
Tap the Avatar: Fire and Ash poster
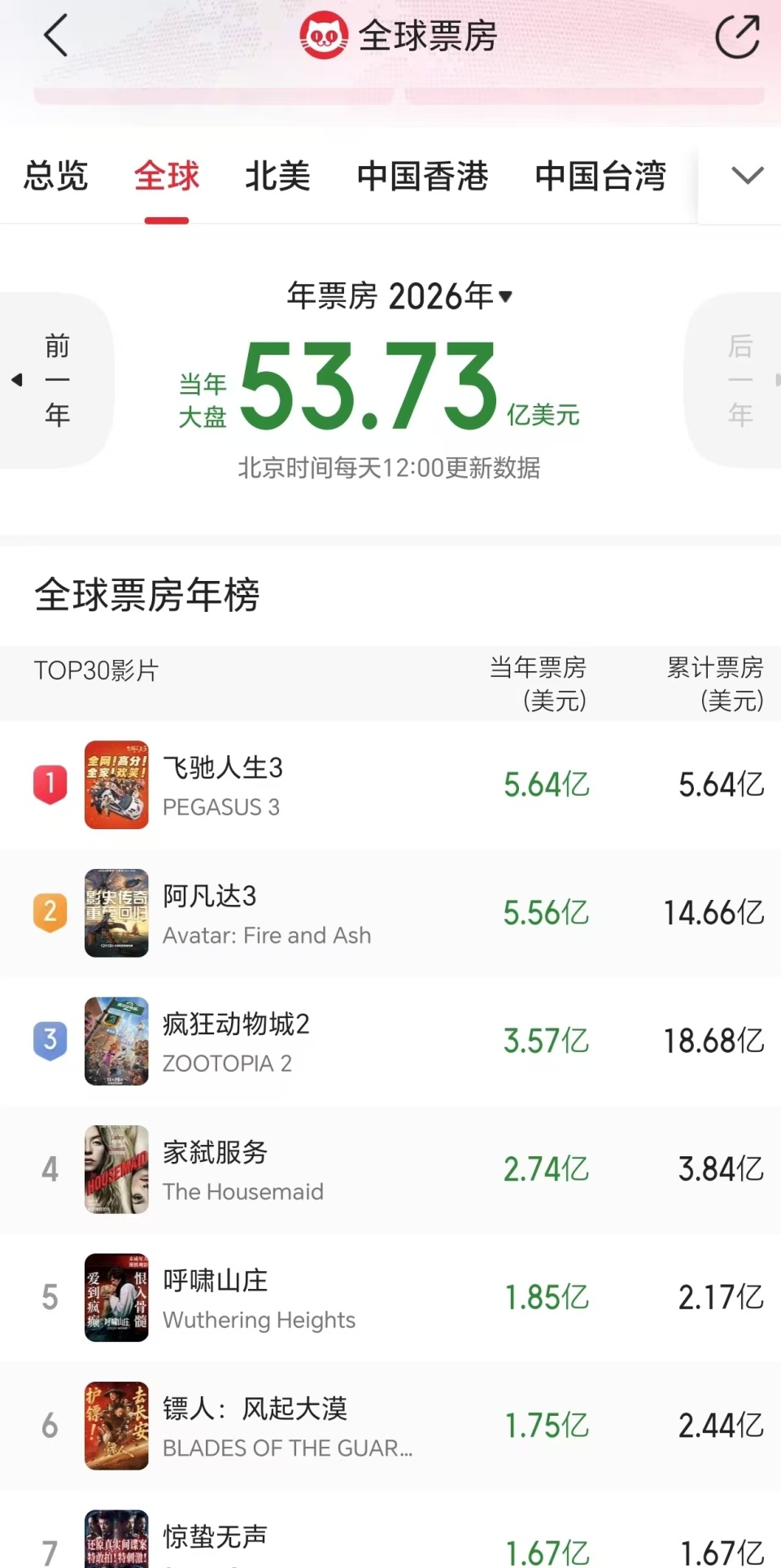coord(116,912)
